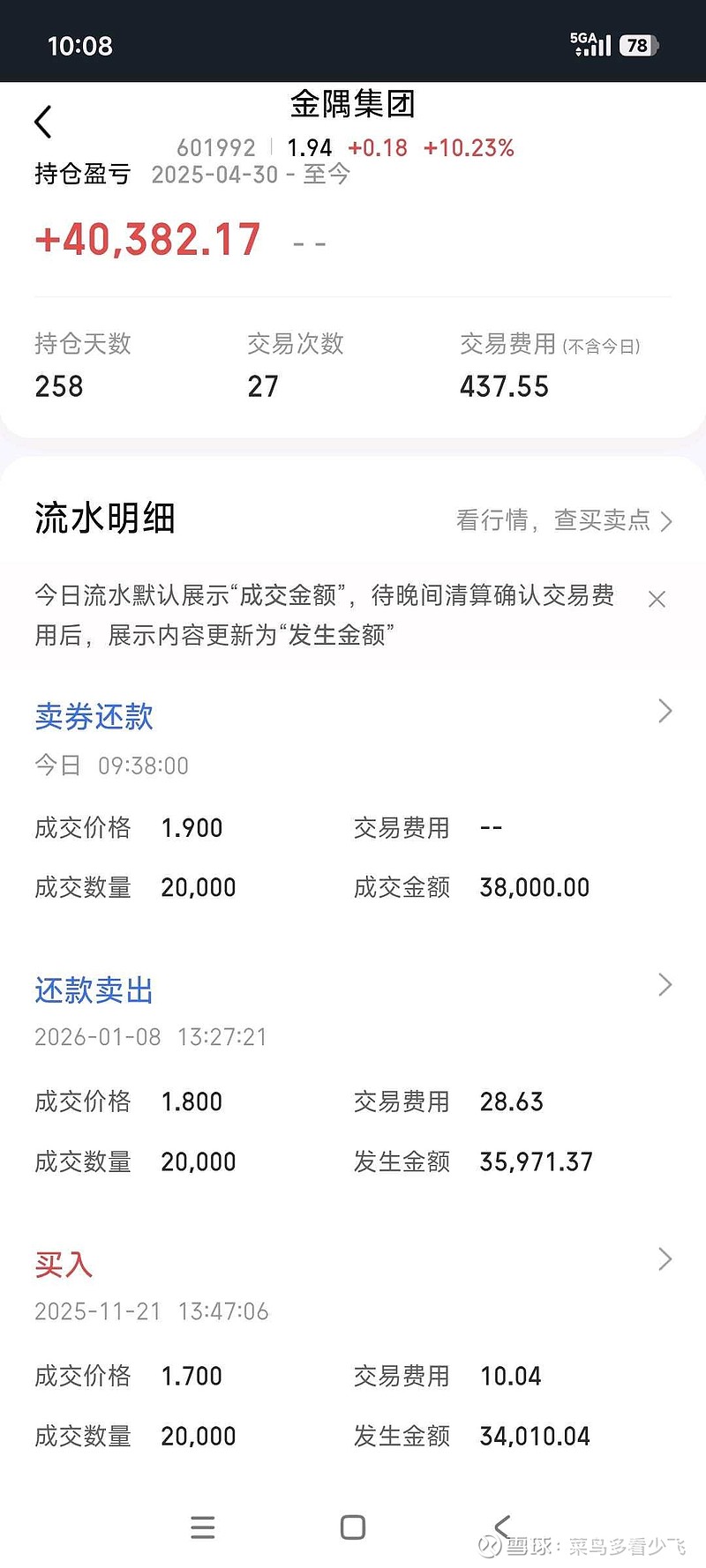706x1568 pixels.
Task: Tap the 5G signal strength icon
Action: (590, 42)
